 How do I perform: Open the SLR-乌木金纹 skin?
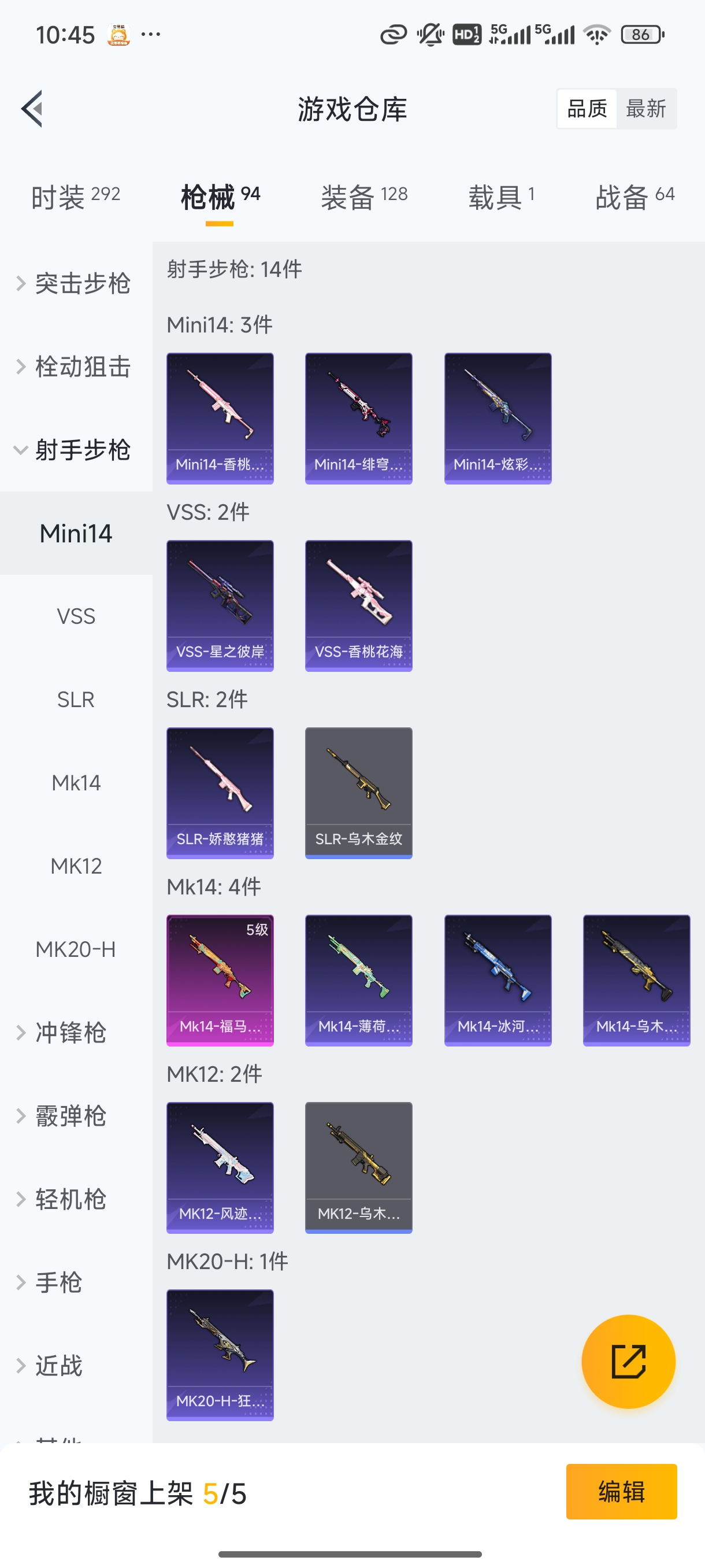tap(358, 793)
